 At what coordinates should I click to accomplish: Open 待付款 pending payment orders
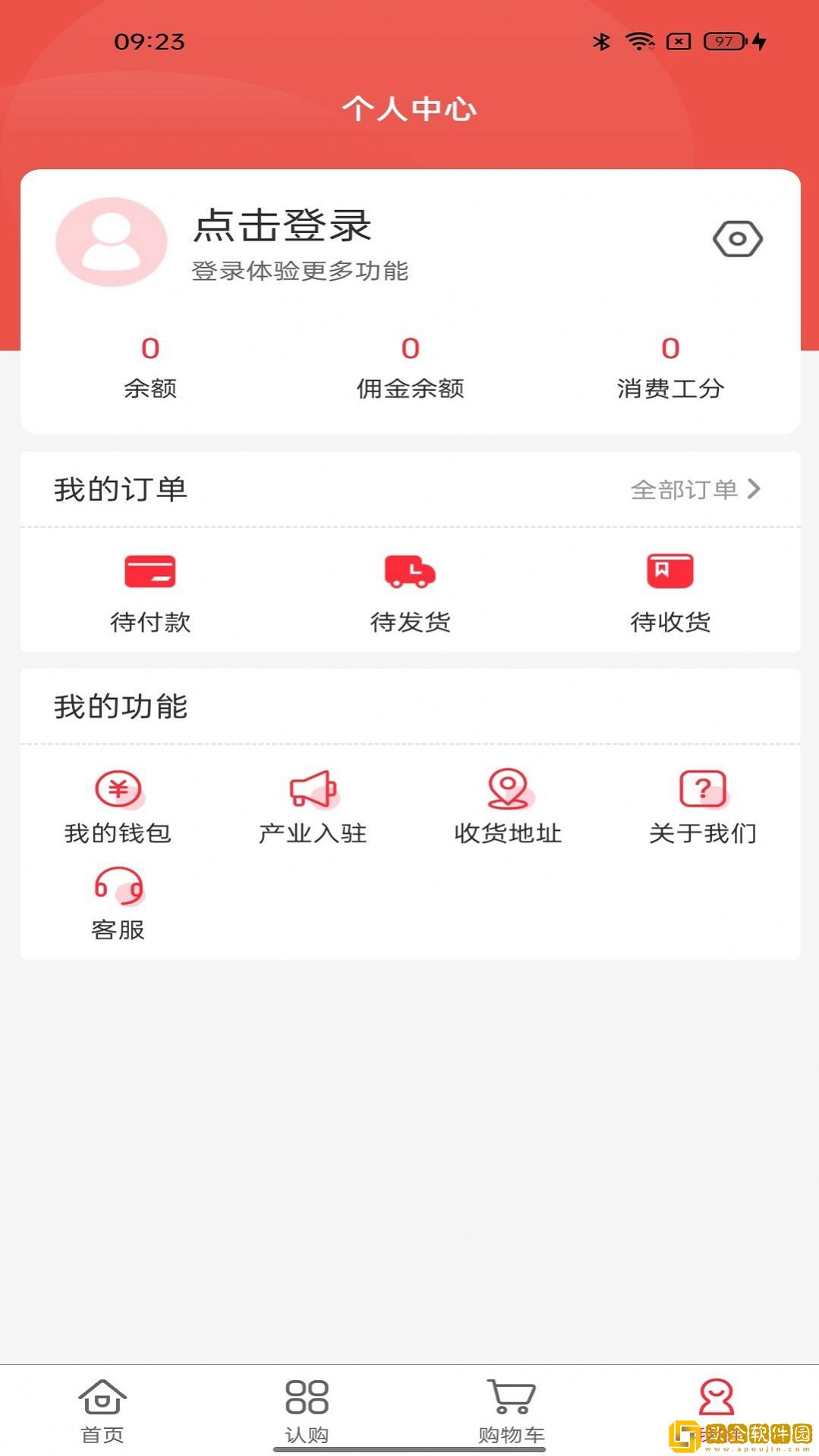tap(150, 592)
